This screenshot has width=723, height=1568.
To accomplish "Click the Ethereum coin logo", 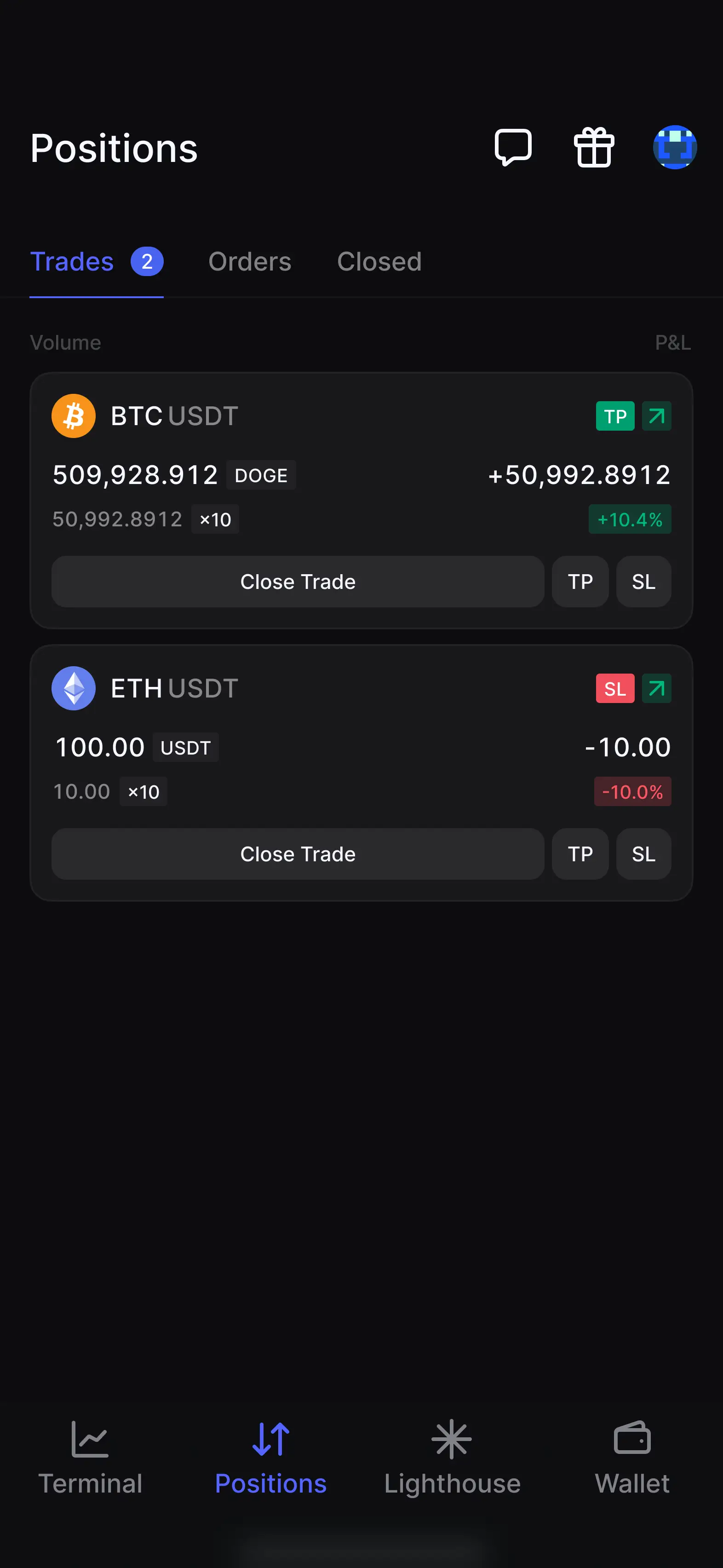I will point(73,688).
